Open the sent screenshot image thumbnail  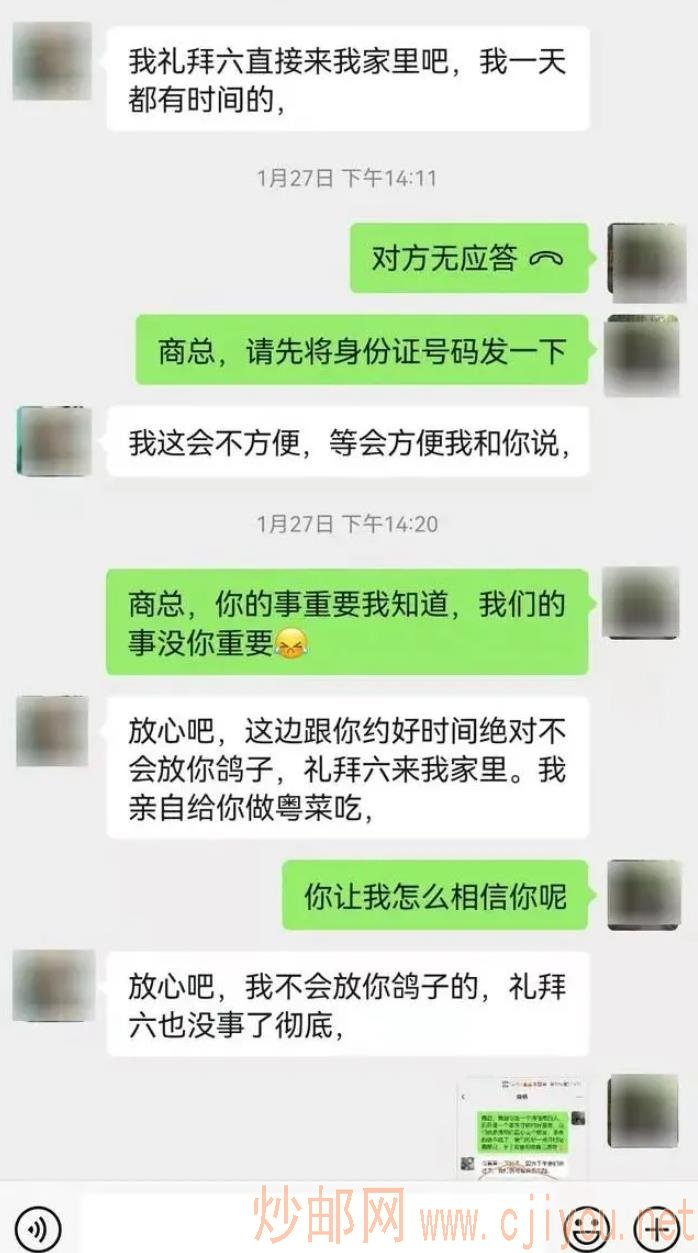[x=522, y=1128]
